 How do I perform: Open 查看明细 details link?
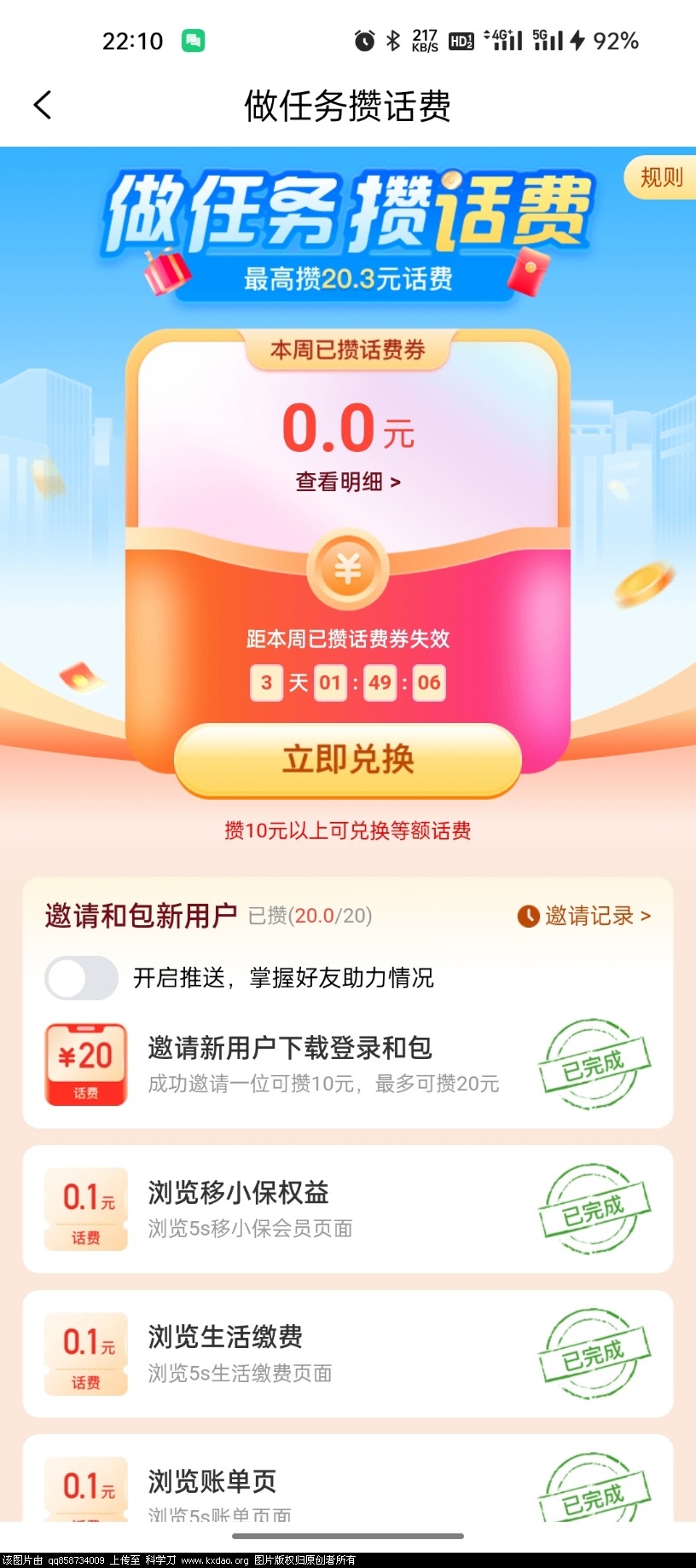click(347, 482)
